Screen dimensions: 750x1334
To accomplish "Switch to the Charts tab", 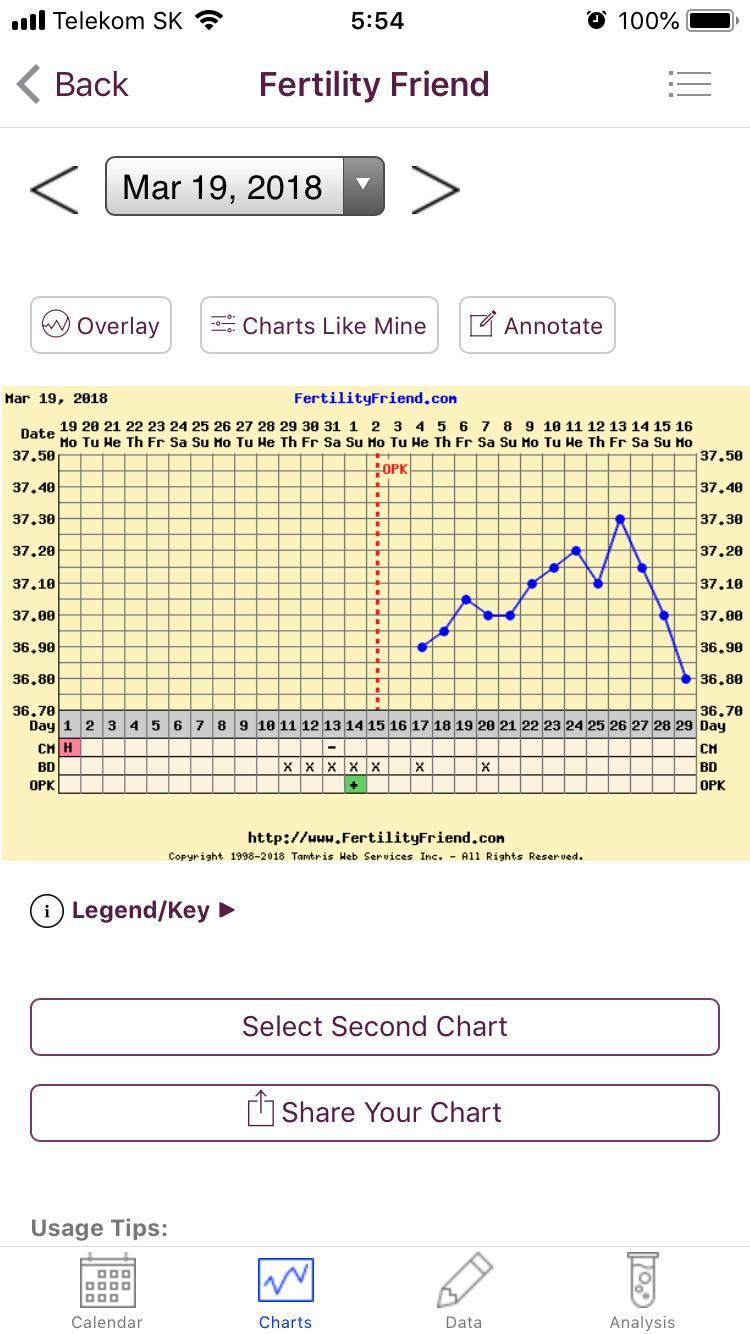I will click(285, 1292).
